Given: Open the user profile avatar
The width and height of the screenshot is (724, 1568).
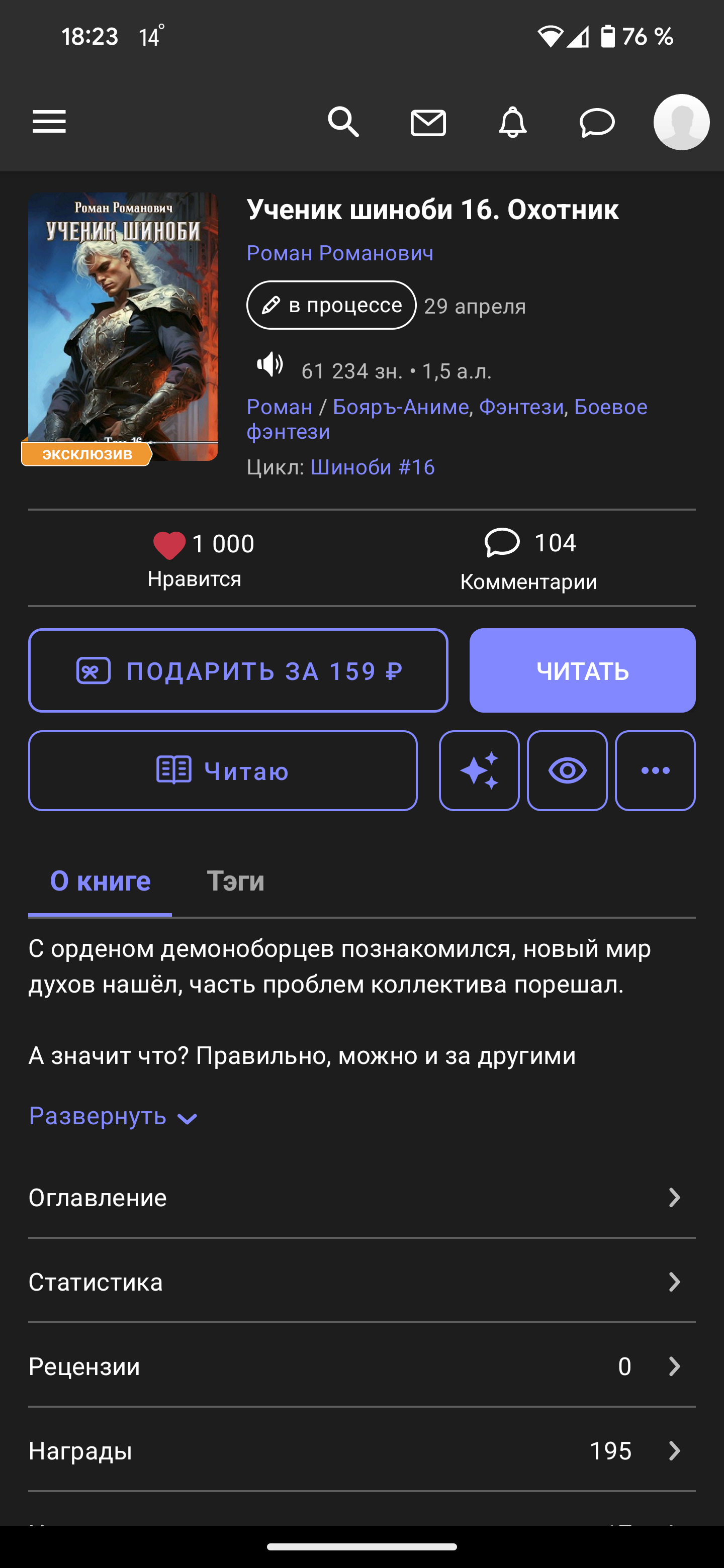Looking at the screenshot, I should tap(681, 122).
